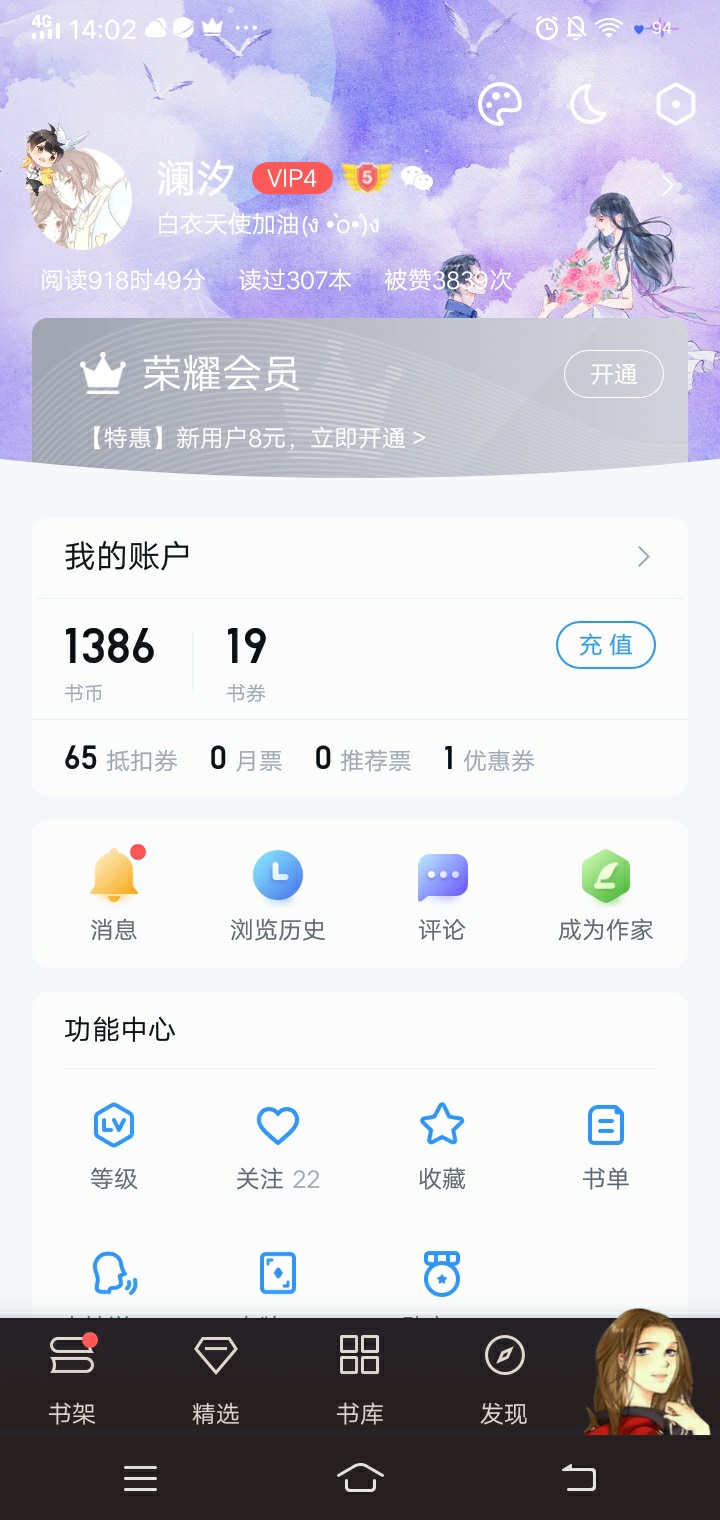
Task: Open 浏览历史 browsing history
Action: pyautogui.click(x=277, y=895)
